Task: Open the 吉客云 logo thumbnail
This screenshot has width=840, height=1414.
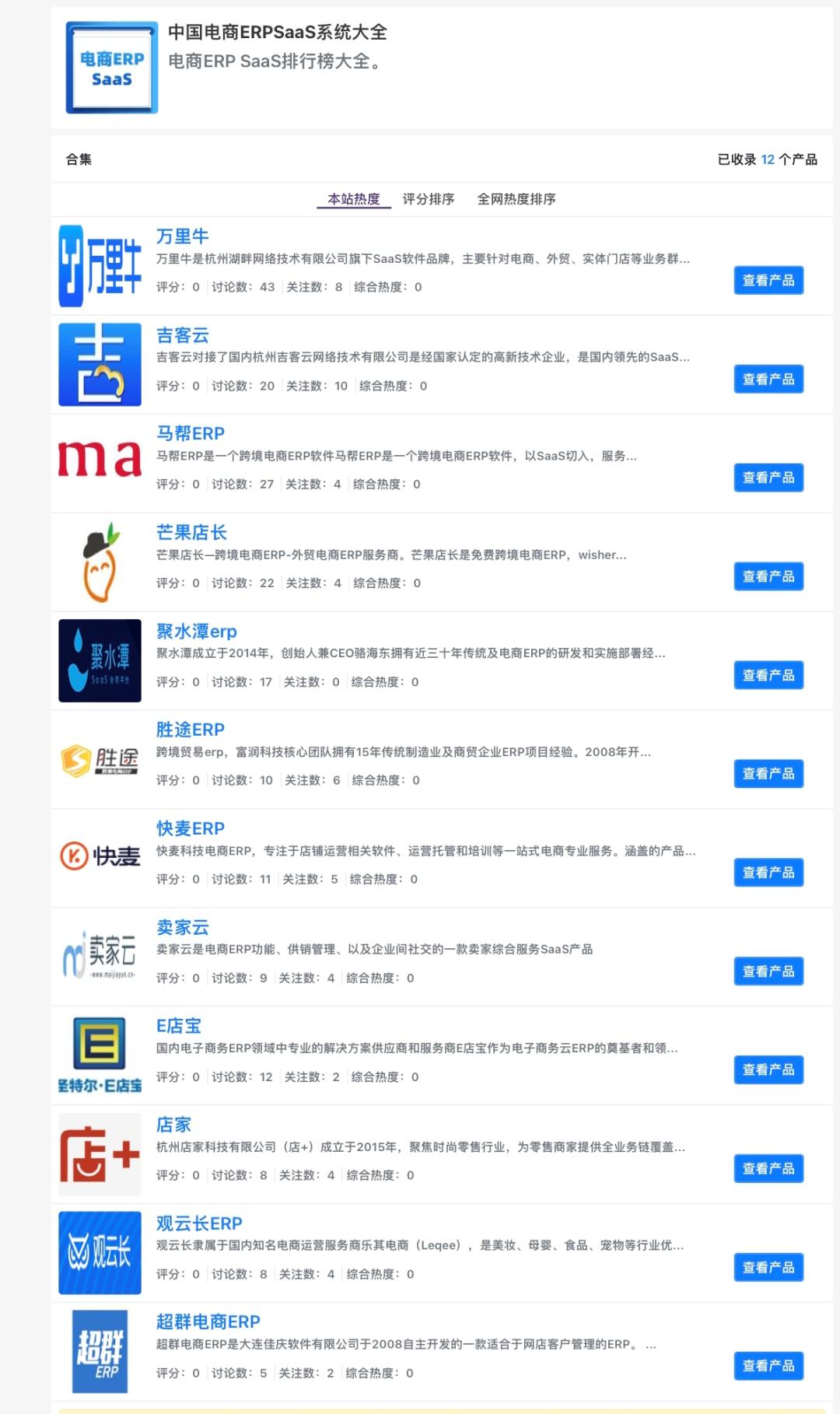Action: coord(100,365)
